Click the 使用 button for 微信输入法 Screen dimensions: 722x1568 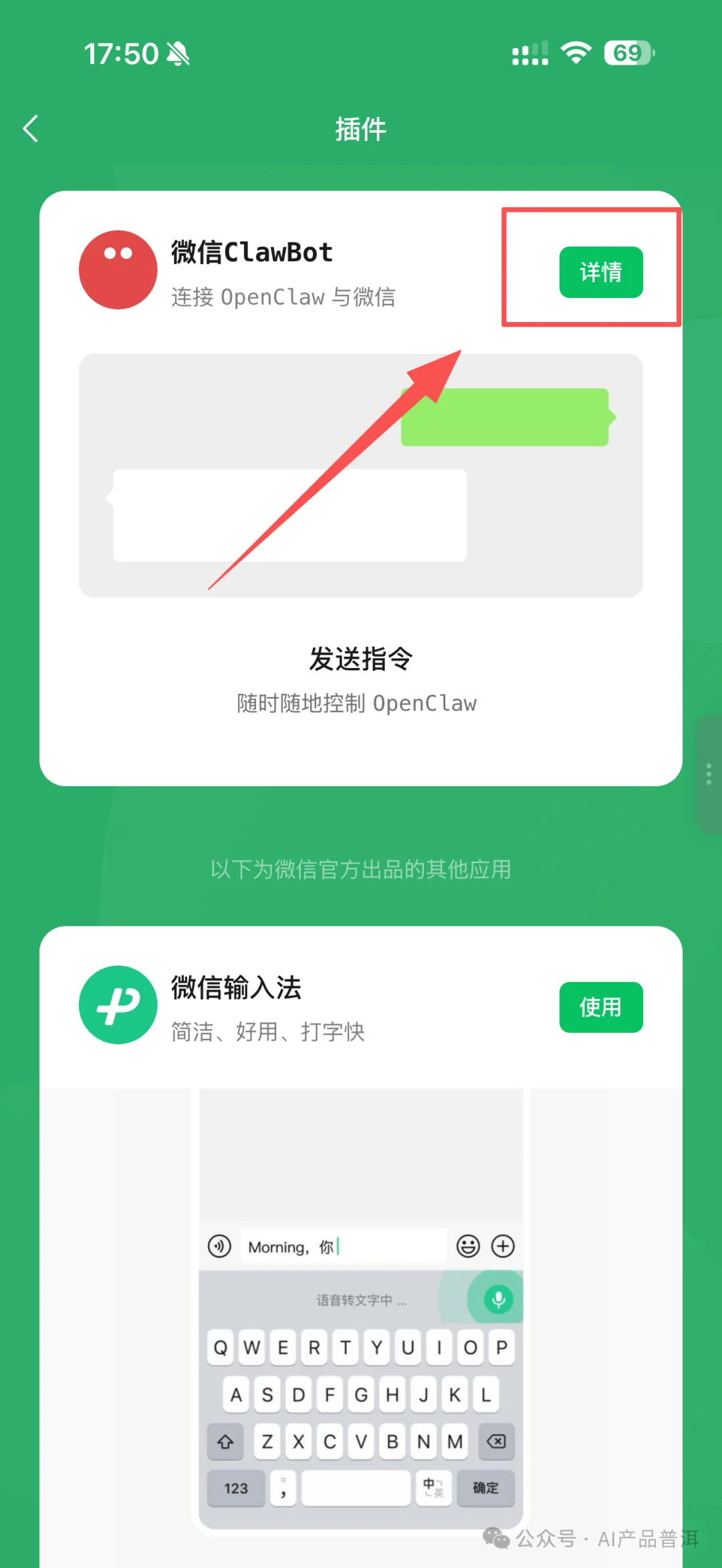pos(600,1007)
